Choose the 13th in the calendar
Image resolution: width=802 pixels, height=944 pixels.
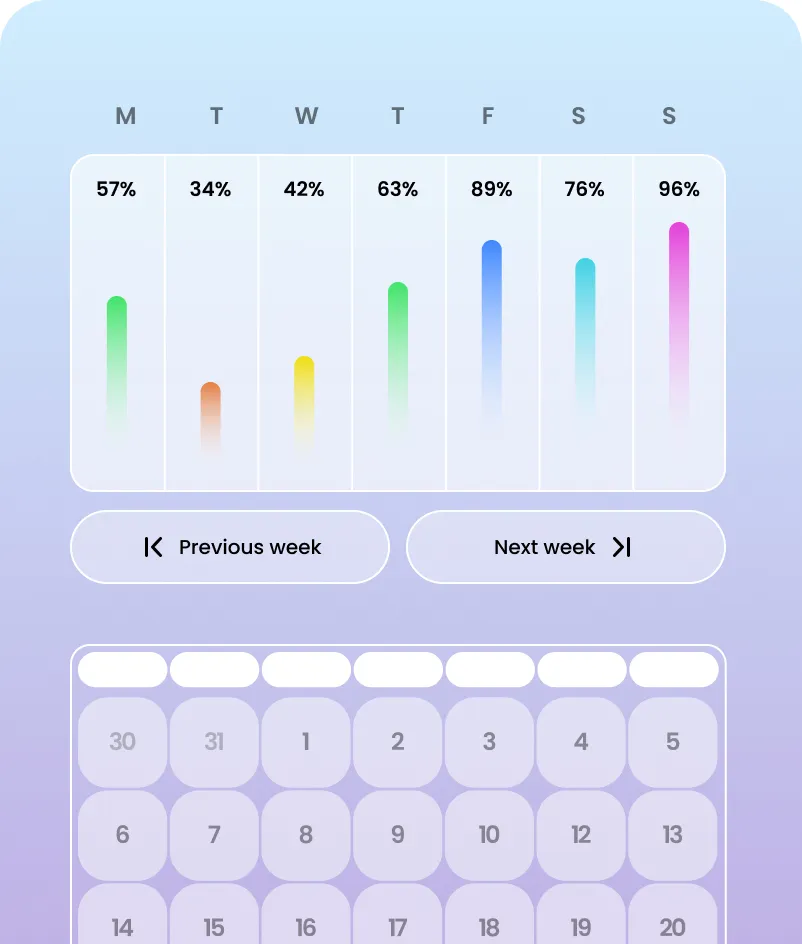(673, 834)
